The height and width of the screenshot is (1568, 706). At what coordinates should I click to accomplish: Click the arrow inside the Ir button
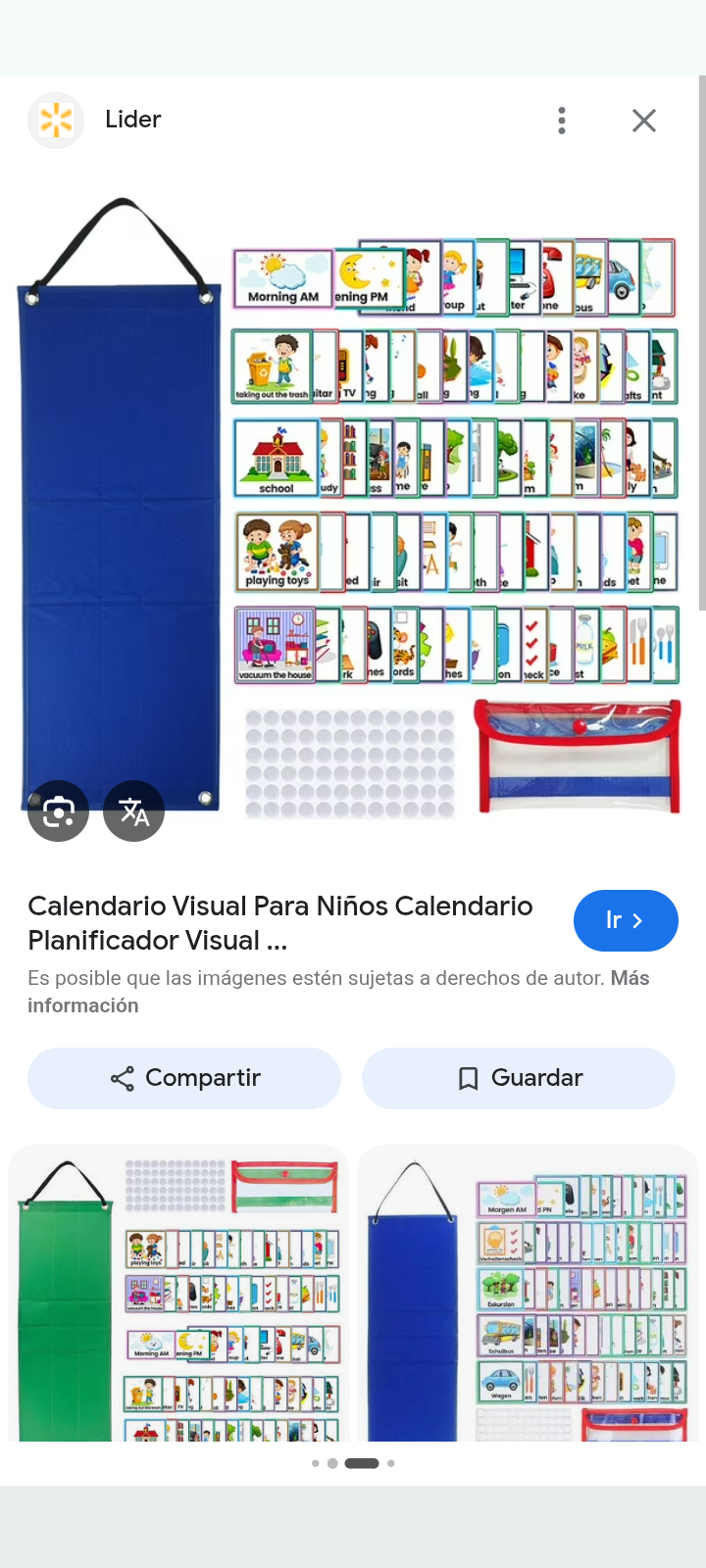(638, 920)
